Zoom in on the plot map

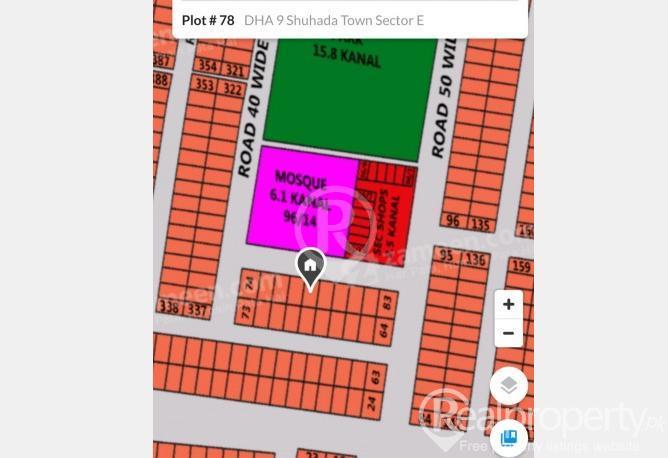[x=508, y=304]
